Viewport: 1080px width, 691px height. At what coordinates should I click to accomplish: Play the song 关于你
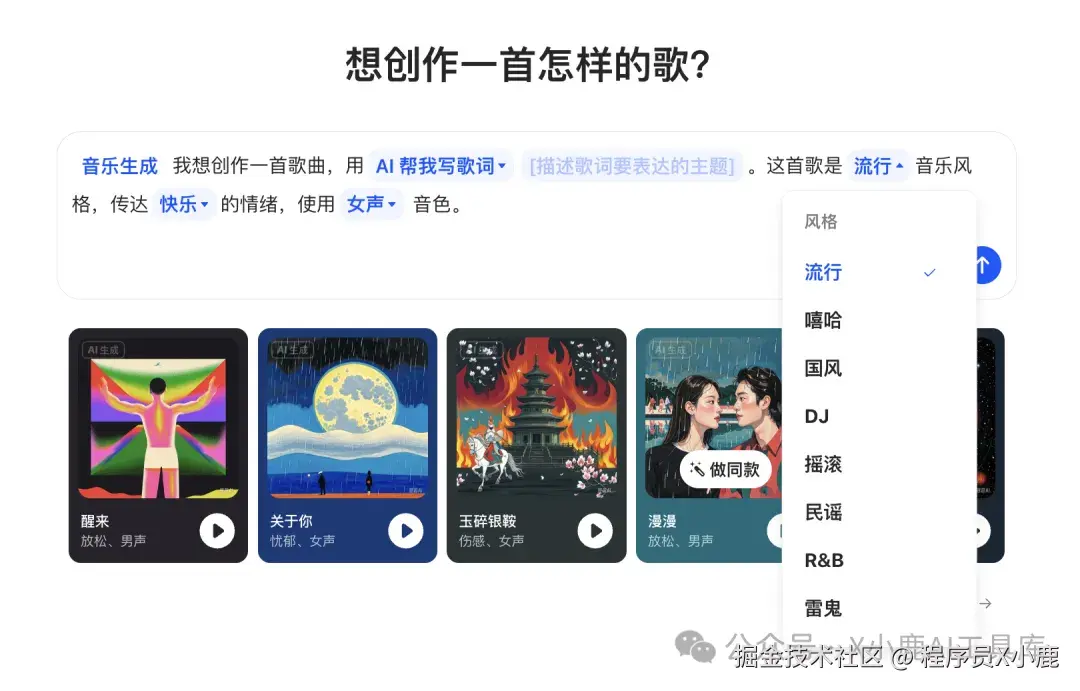pyautogui.click(x=406, y=531)
